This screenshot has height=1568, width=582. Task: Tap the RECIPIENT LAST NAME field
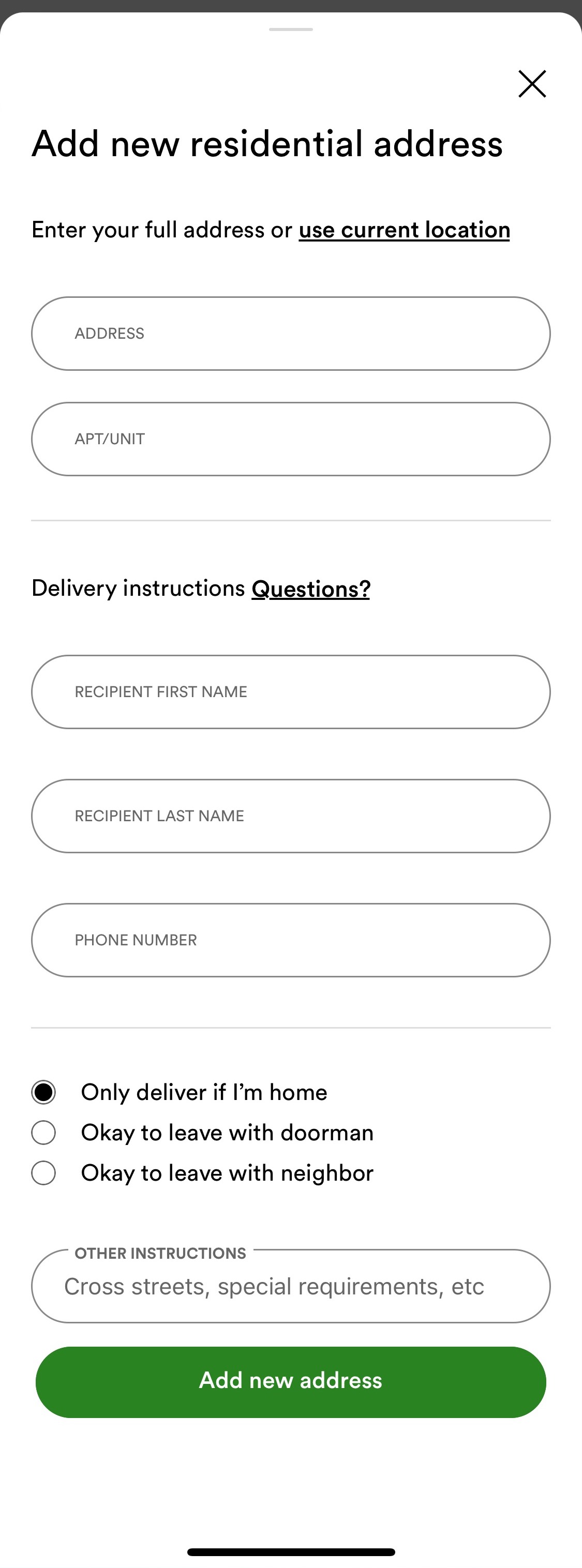coord(291,816)
